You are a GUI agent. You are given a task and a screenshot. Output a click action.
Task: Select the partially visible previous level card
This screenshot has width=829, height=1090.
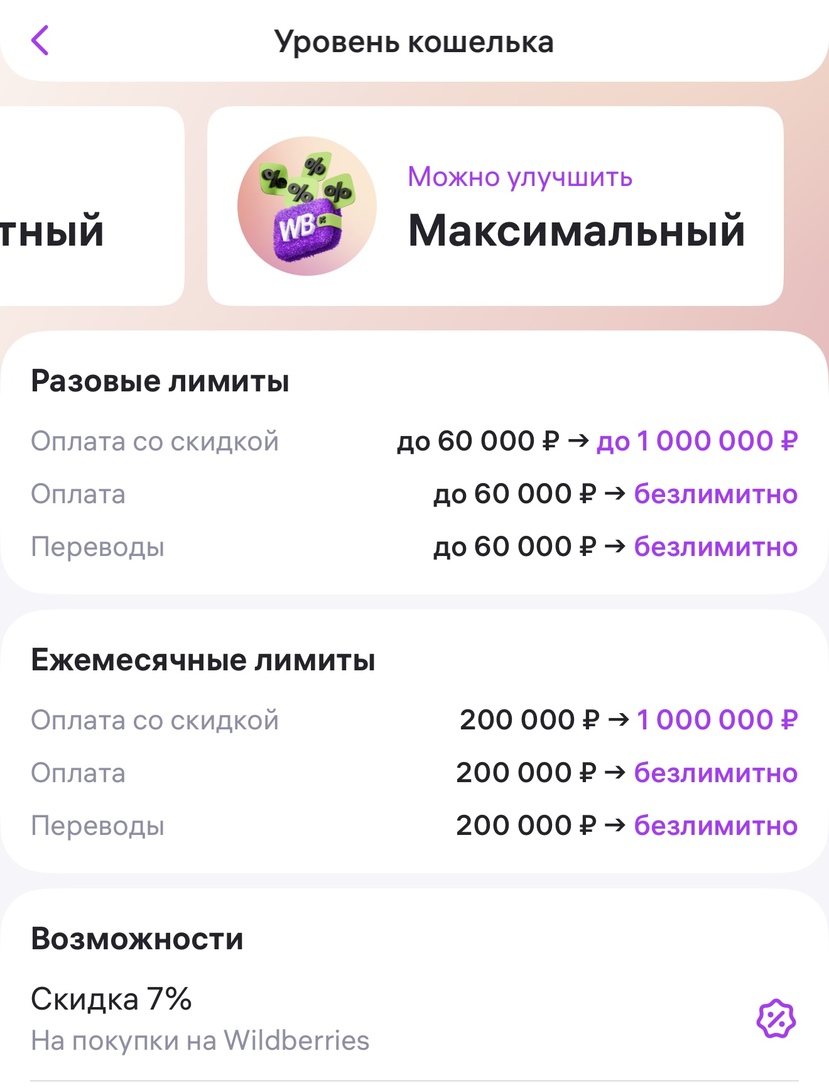pyautogui.click(x=90, y=206)
